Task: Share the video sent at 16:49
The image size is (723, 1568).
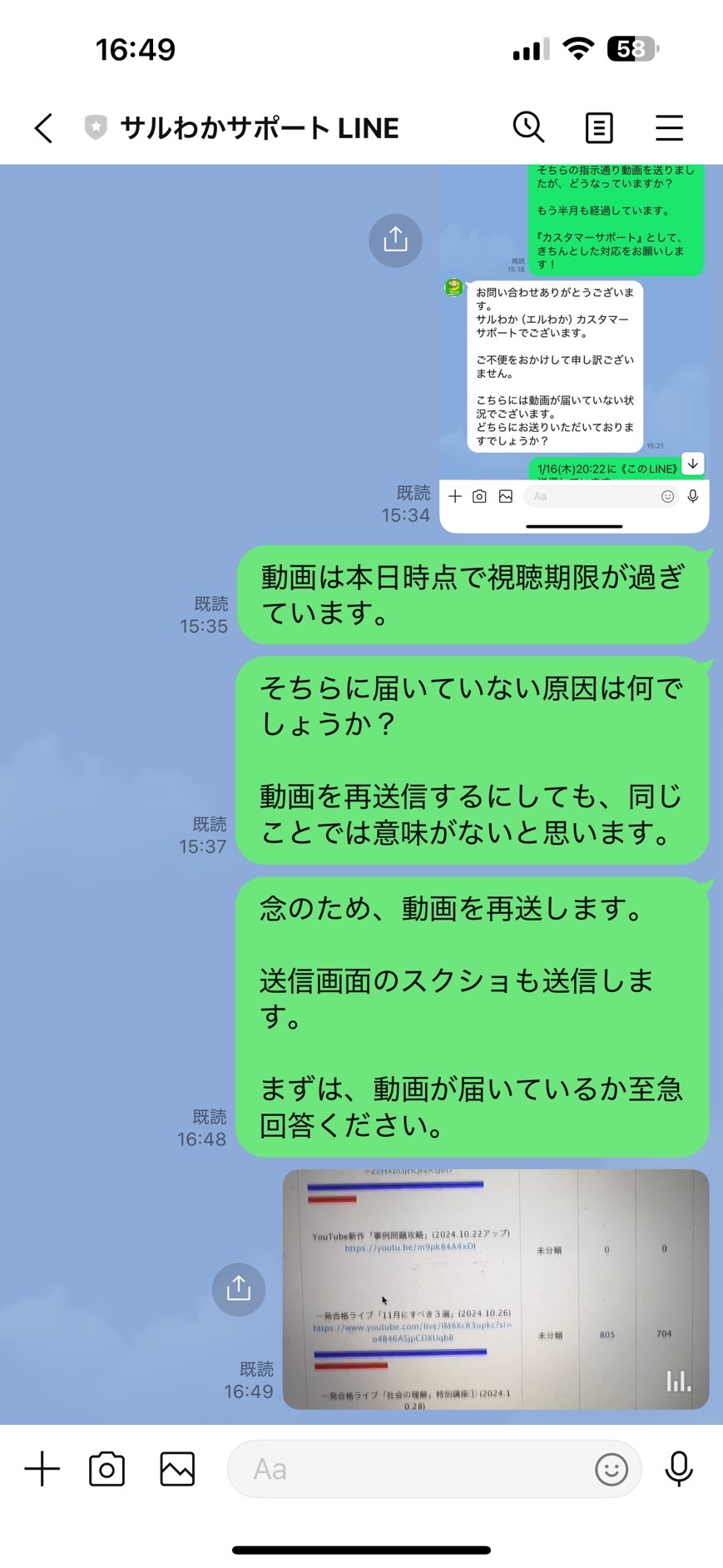Action: pos(239,1289)
